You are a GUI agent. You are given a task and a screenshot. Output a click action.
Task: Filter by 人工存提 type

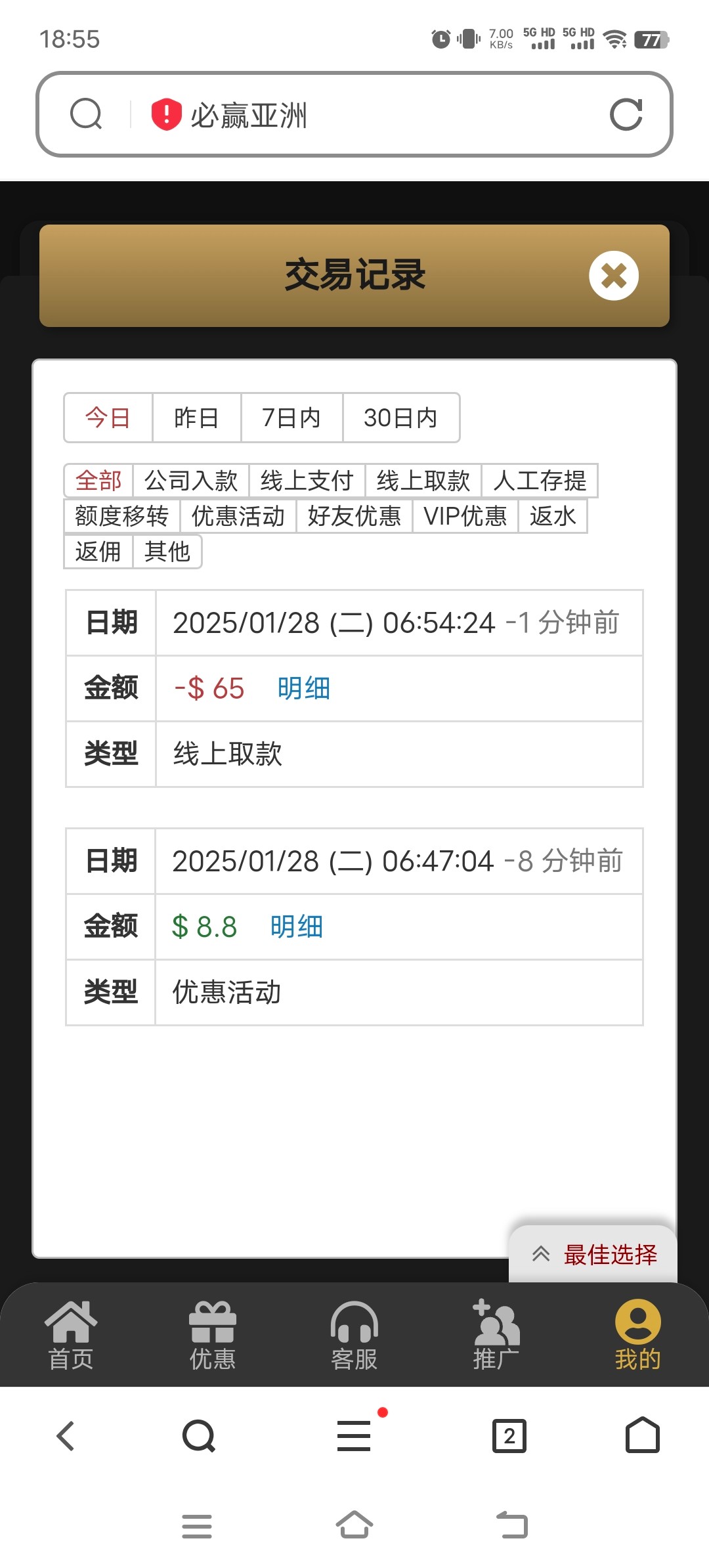click(x=539, y=481)
